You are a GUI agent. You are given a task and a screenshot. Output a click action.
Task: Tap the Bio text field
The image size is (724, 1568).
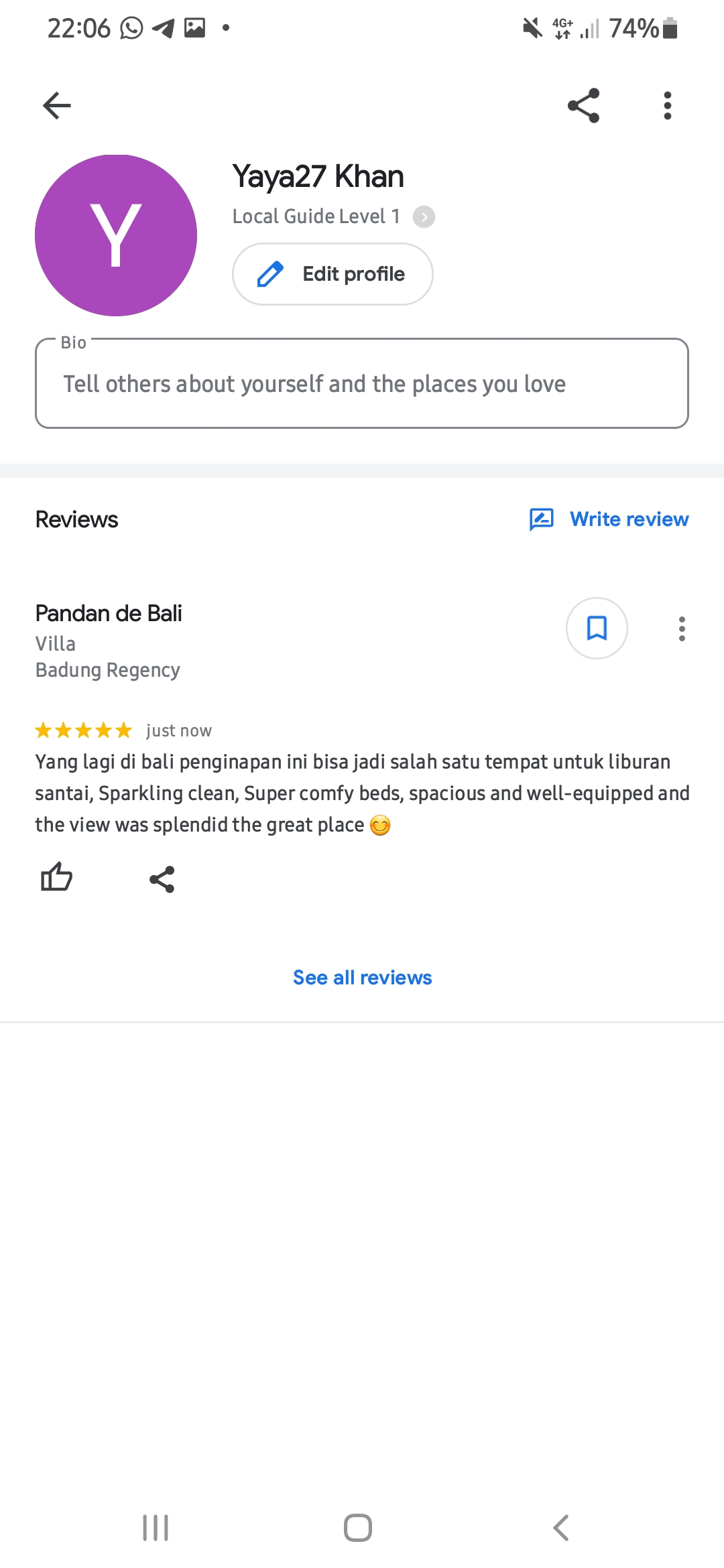pos(362,384)
